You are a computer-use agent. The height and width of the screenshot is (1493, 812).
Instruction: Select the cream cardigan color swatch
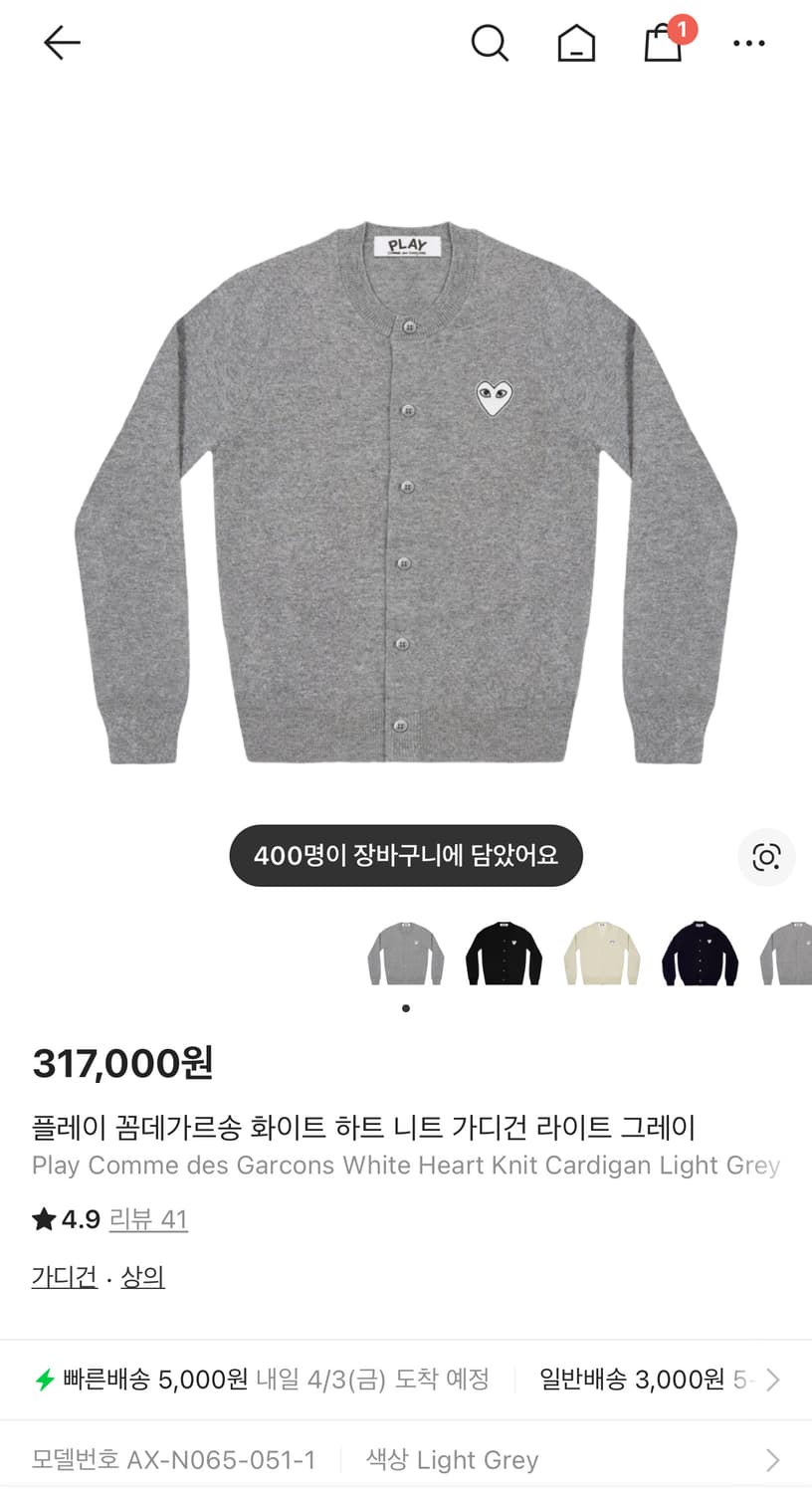coord(602,953)
